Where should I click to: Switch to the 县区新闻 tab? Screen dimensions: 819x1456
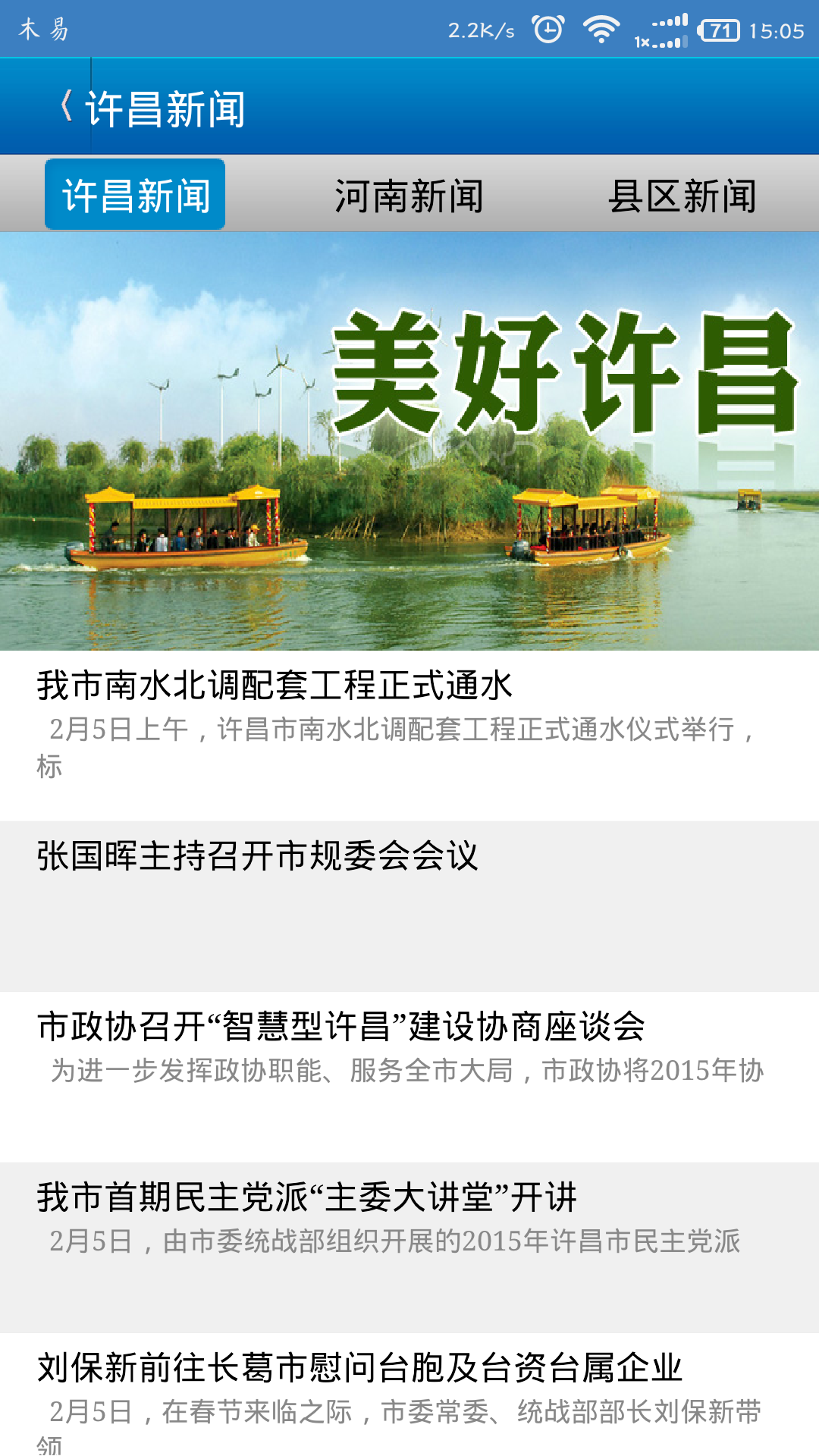(682, 196)
